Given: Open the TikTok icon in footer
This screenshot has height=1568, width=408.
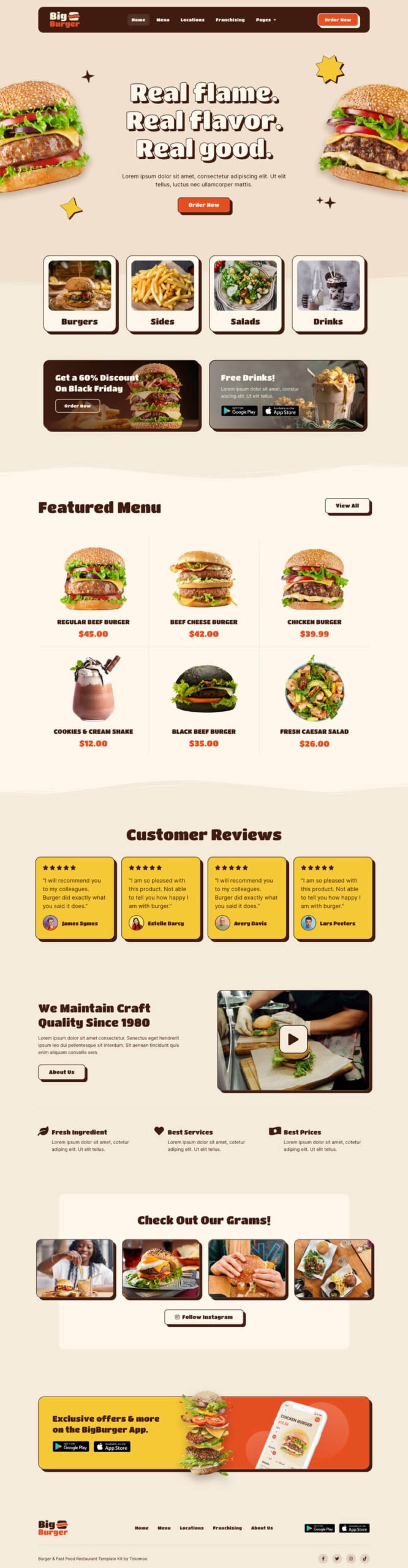Looking at the screenshot, I should [365, 1558].
